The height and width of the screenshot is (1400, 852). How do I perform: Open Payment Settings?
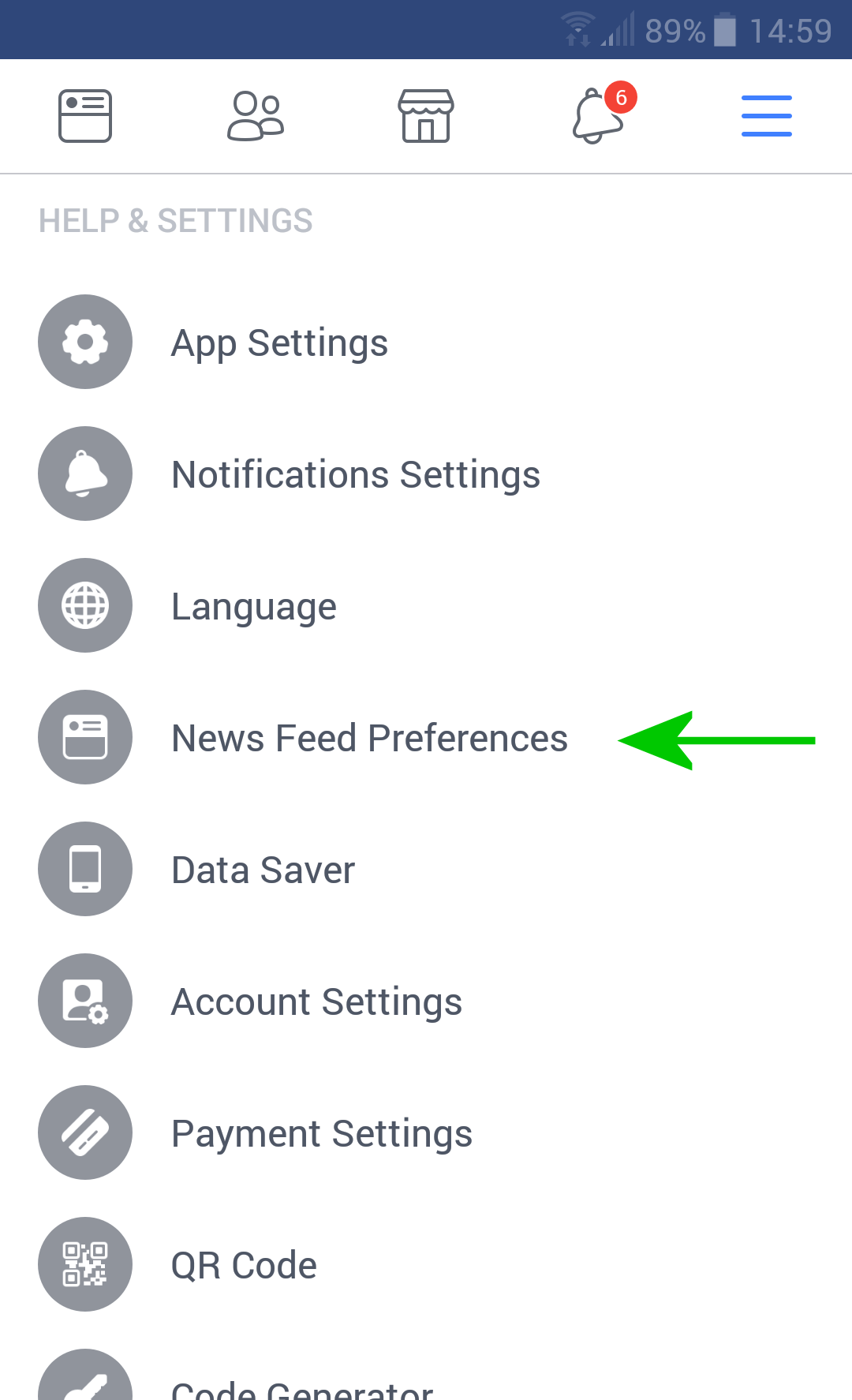point(426,1132)
